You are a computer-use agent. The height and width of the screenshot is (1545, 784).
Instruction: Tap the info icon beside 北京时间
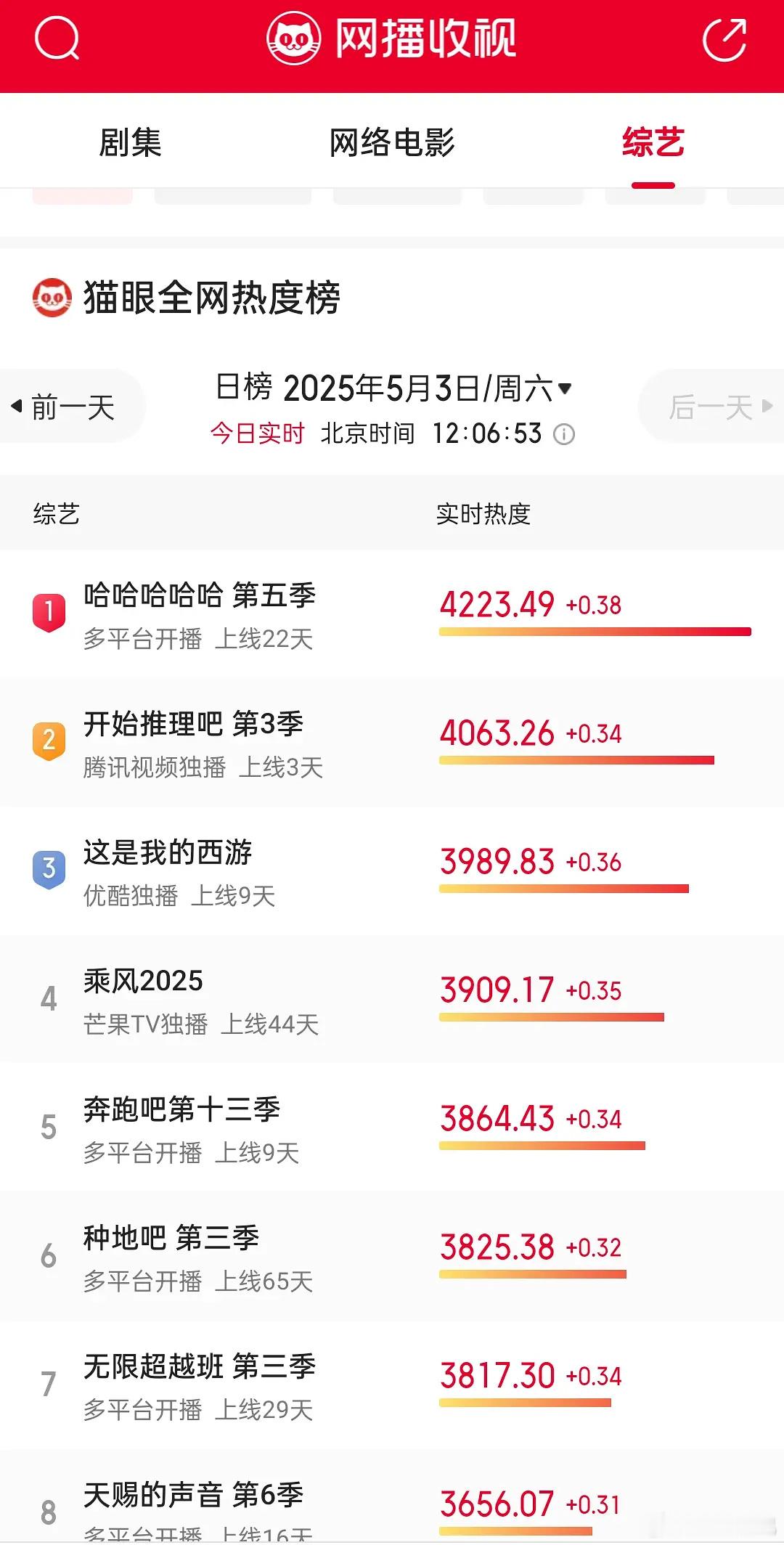pos(564,434)
